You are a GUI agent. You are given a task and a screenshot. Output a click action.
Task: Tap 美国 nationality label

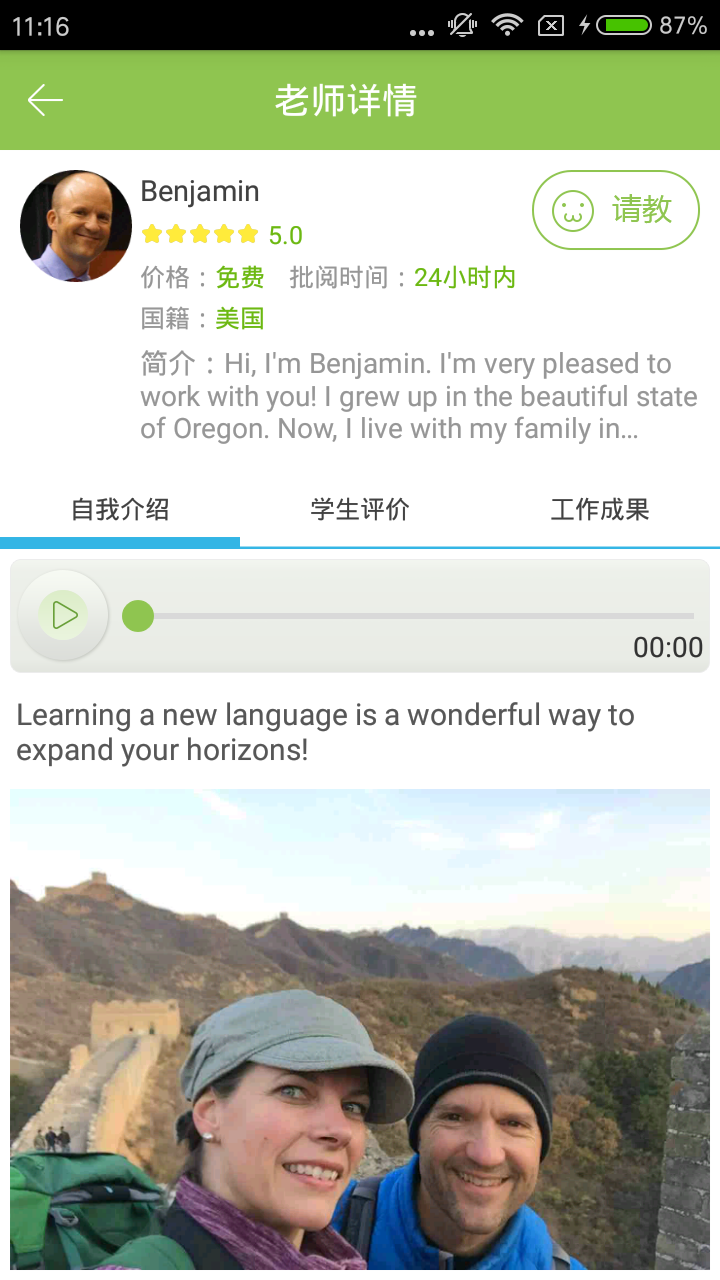[240, 319]
